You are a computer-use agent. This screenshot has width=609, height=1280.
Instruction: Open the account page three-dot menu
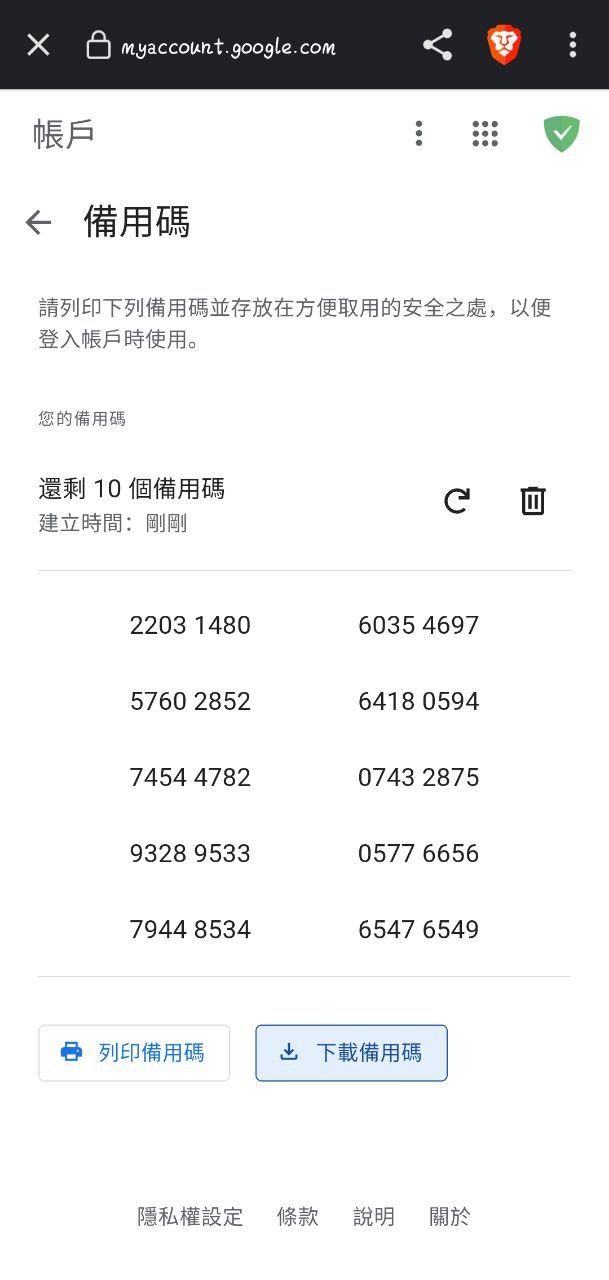point(419,134)
